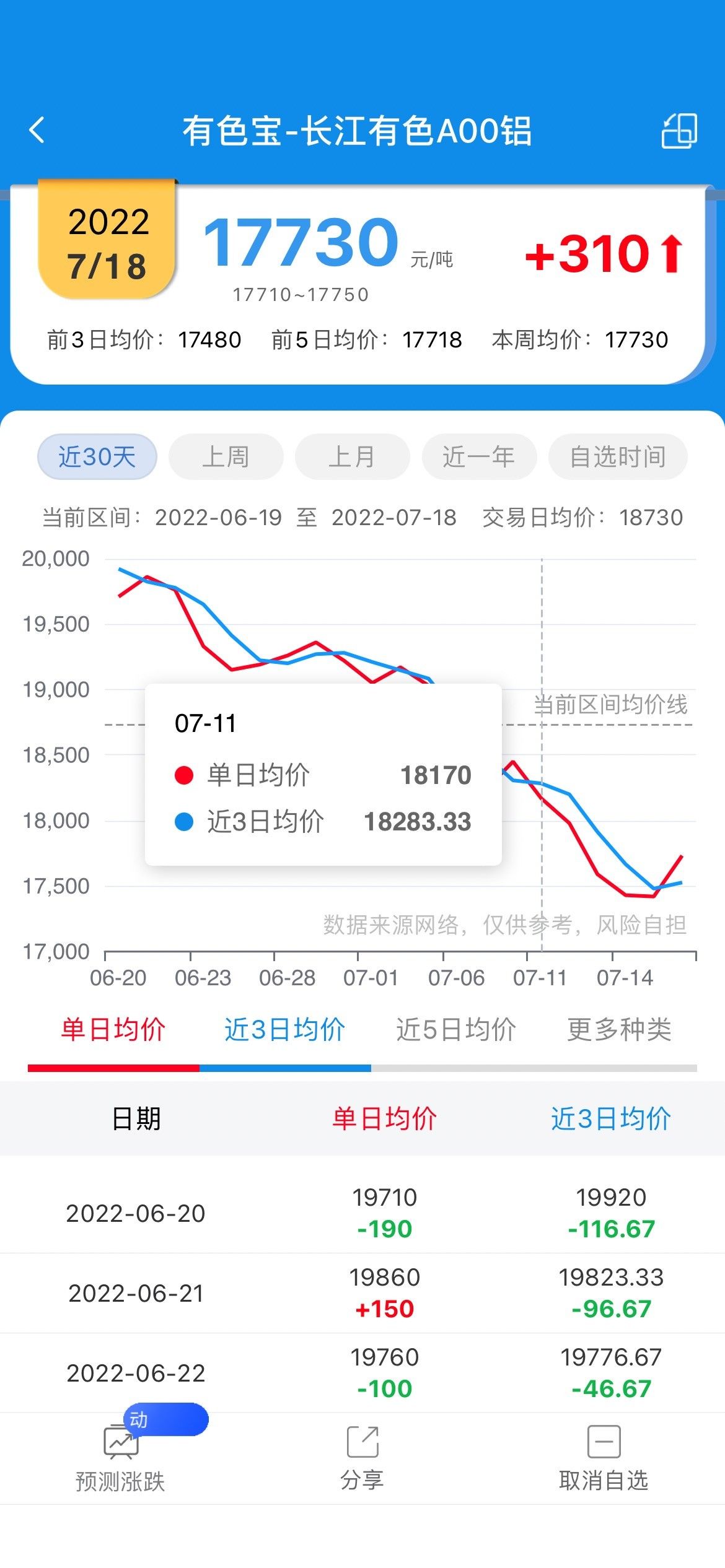The image size is (725, 1568).
Task: Tap the 分享 share button
Action: tap(362, 1459)
